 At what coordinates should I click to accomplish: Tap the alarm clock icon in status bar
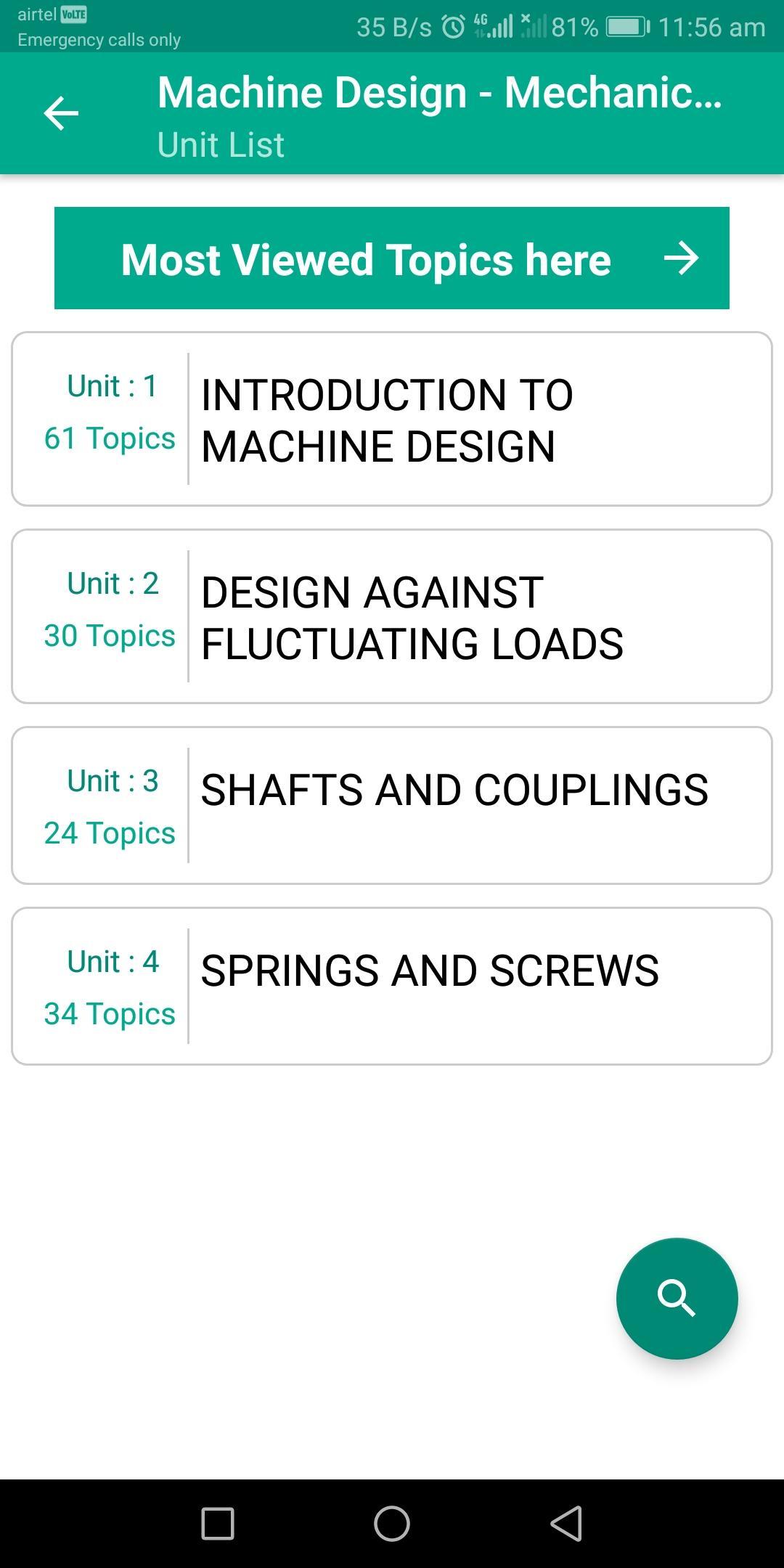pos(452,27)
